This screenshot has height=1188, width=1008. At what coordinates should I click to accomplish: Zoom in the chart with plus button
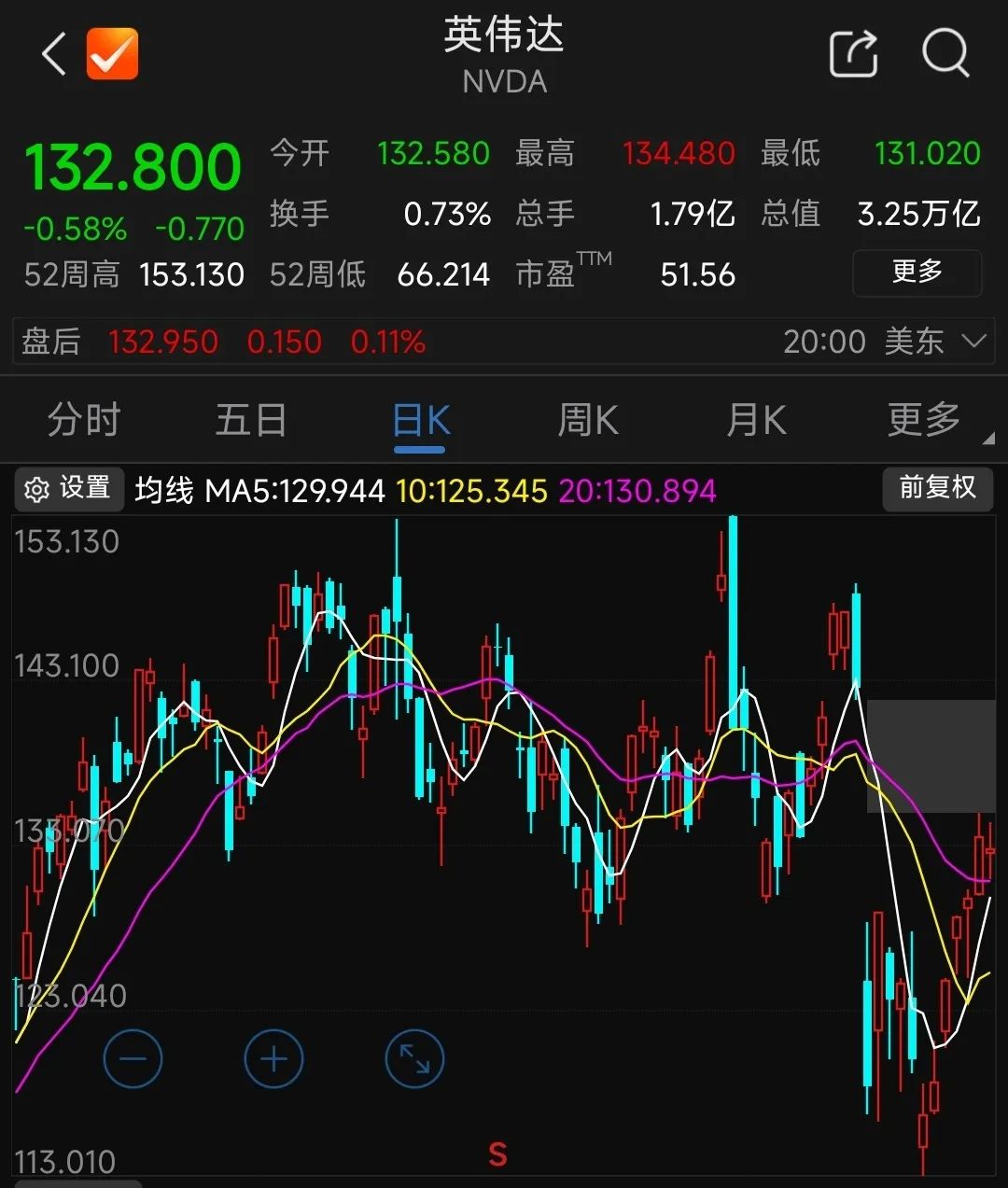pos(273,1059)
